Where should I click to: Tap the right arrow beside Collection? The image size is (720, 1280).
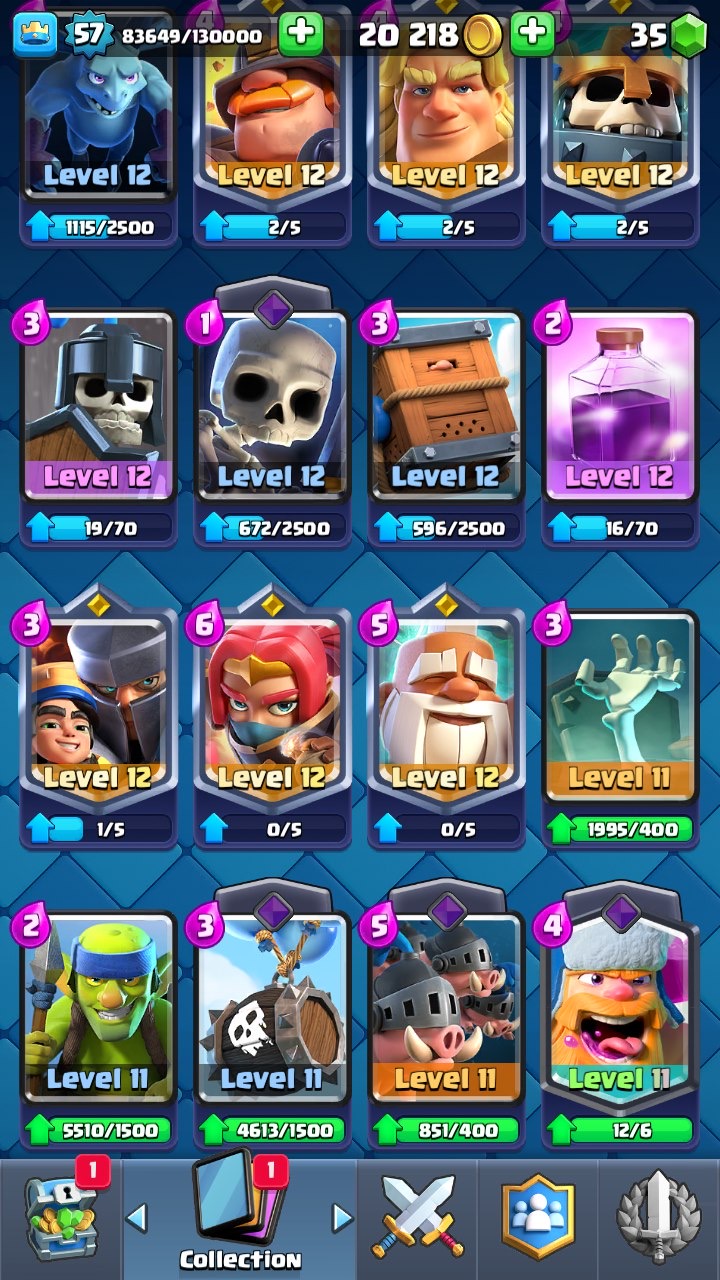[x=342, y=1217]
